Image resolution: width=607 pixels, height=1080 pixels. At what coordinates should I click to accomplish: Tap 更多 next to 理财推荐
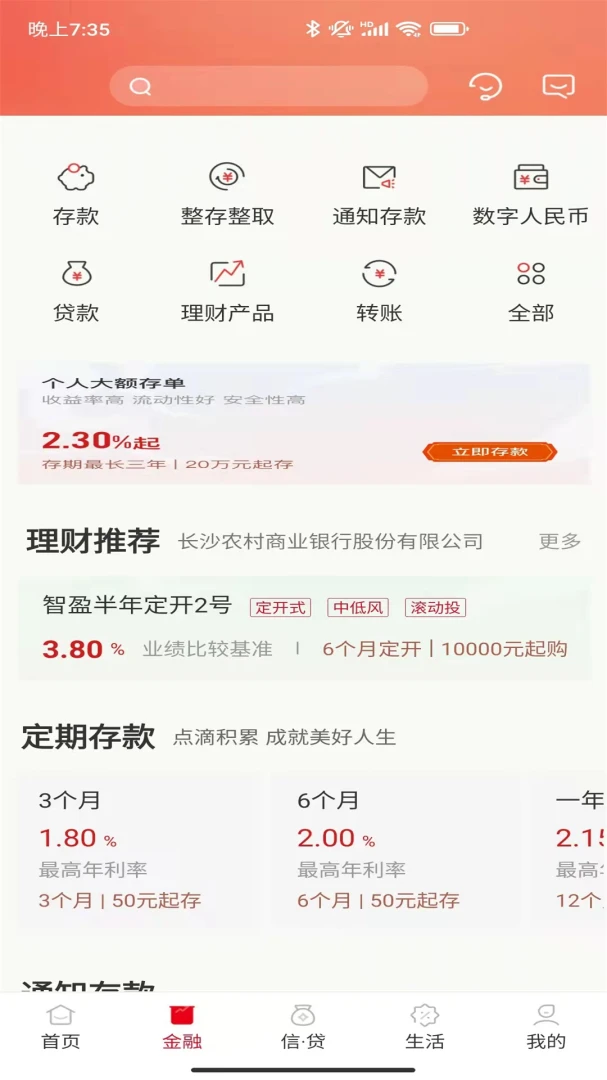coord(559,541)
